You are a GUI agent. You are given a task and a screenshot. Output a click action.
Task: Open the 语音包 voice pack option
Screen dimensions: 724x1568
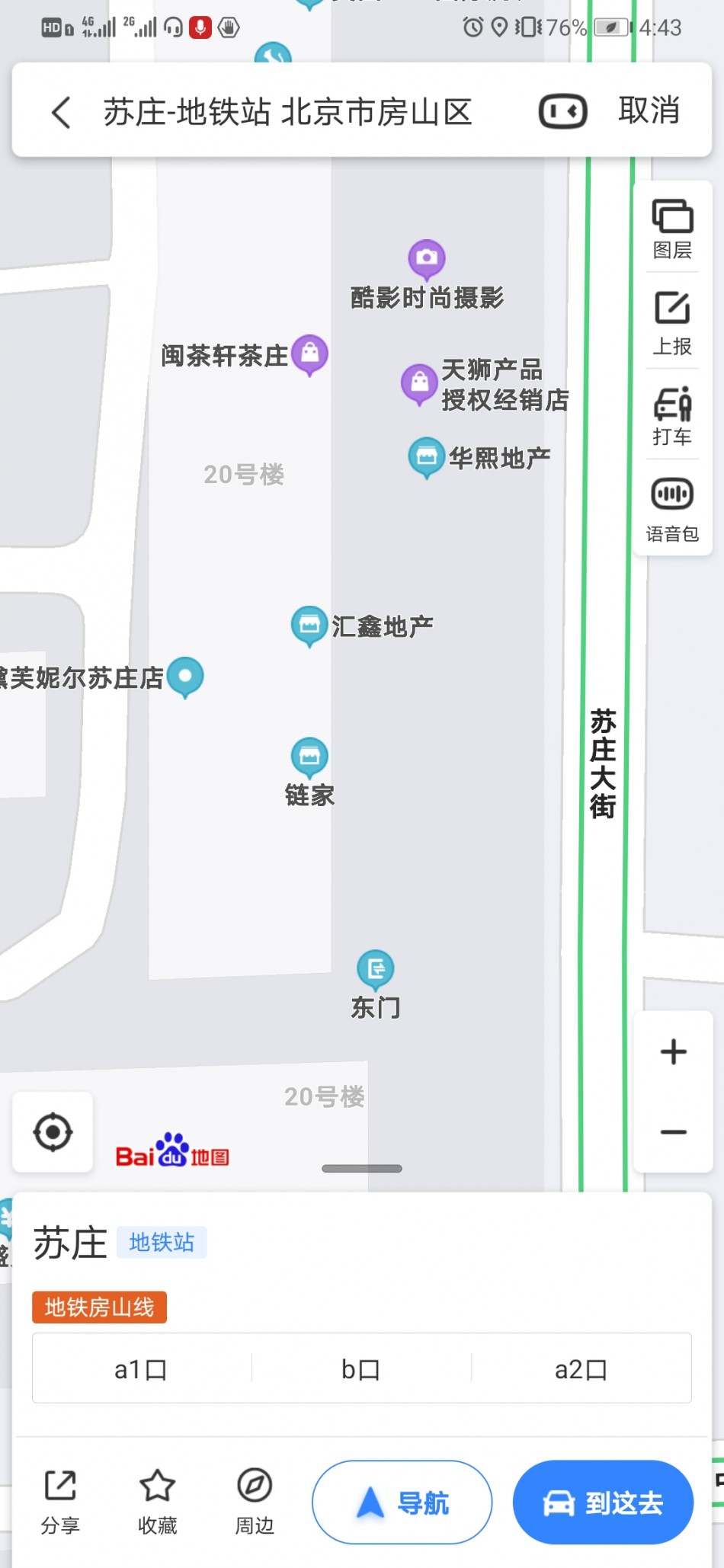pos(672,510)
